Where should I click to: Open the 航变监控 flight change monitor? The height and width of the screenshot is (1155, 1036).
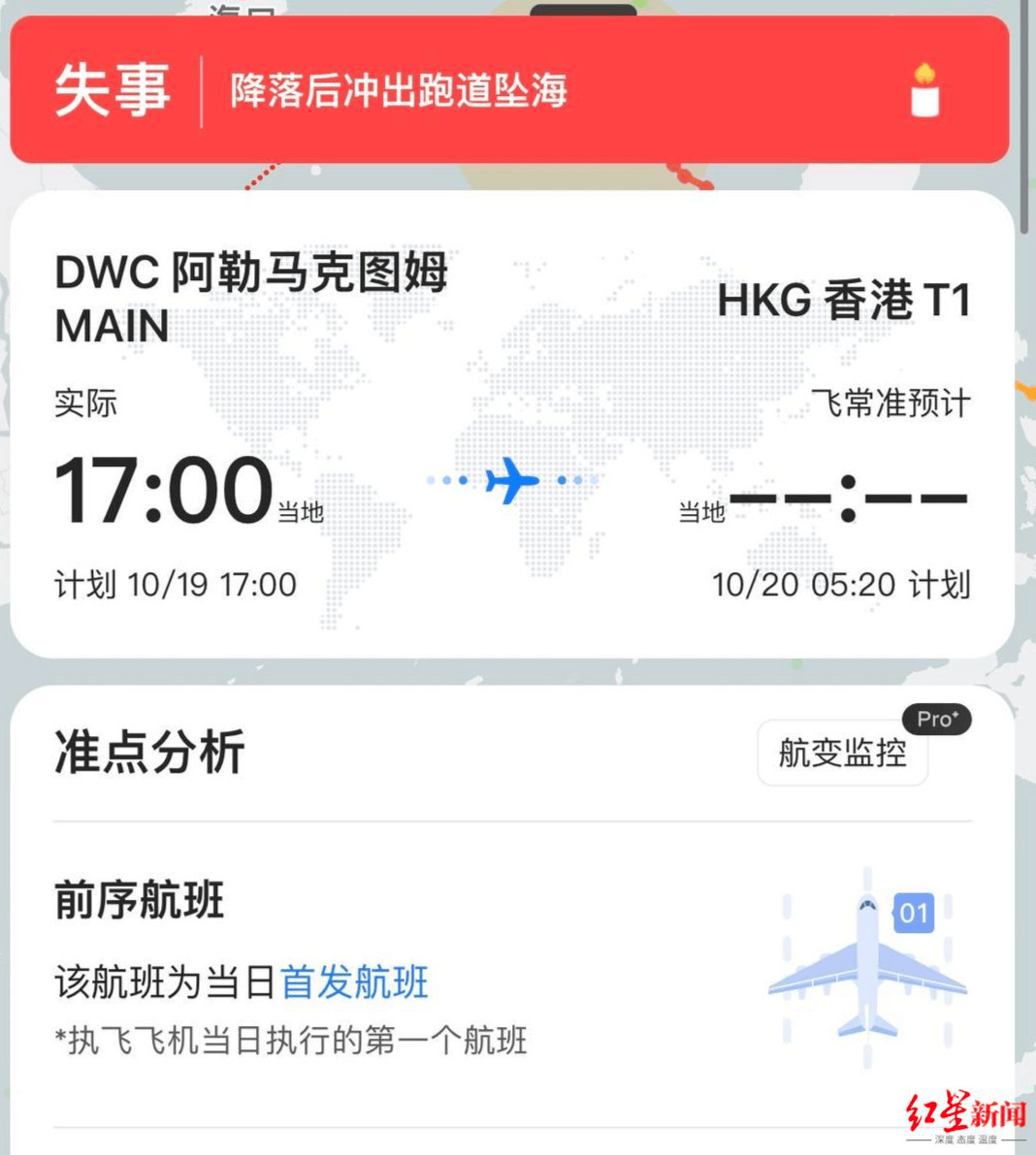tap(842, 753)
